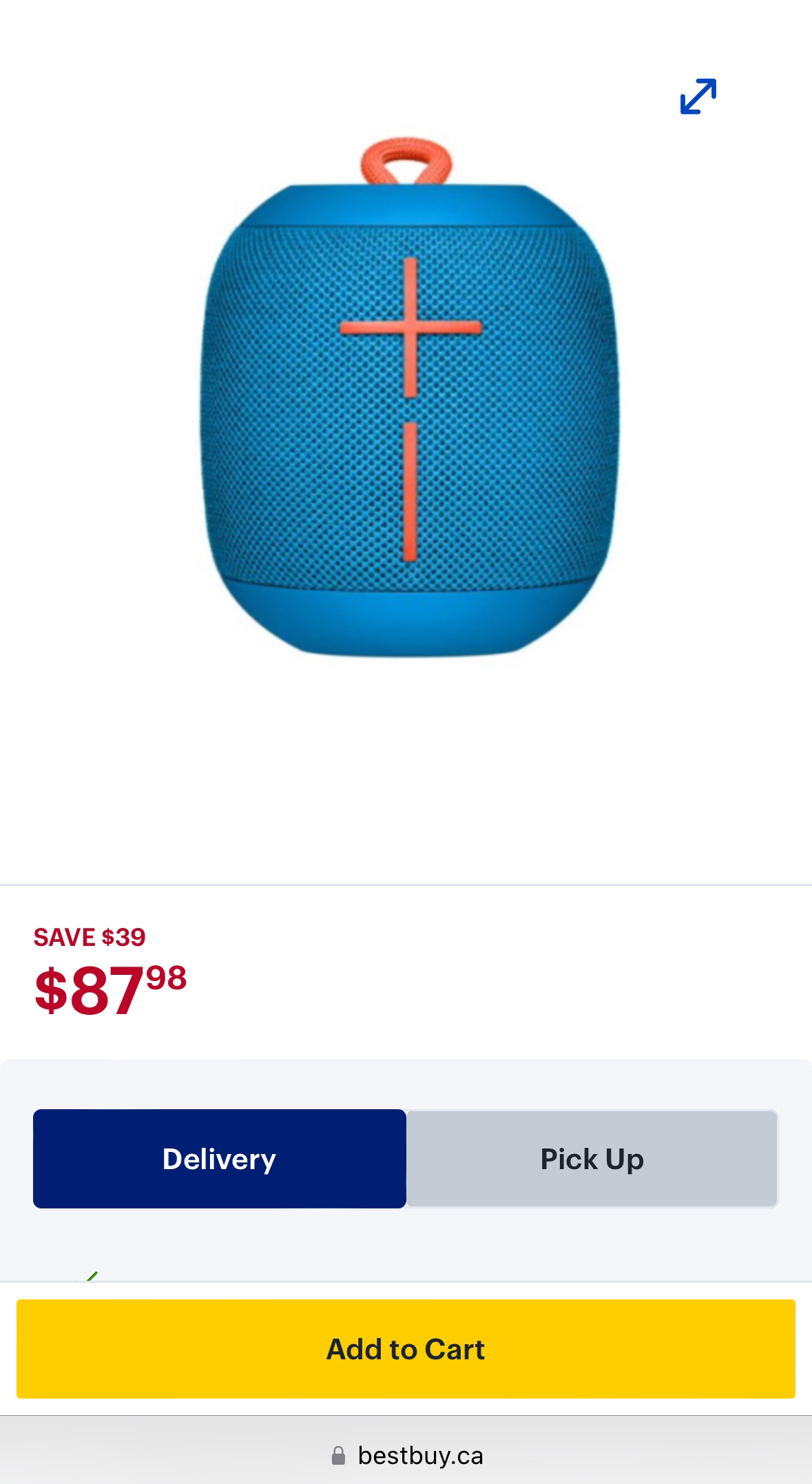Viewport: 812px width, 1484px height.
Task: Click the SAVE $39 promotion label
Action: pos(90,937)
